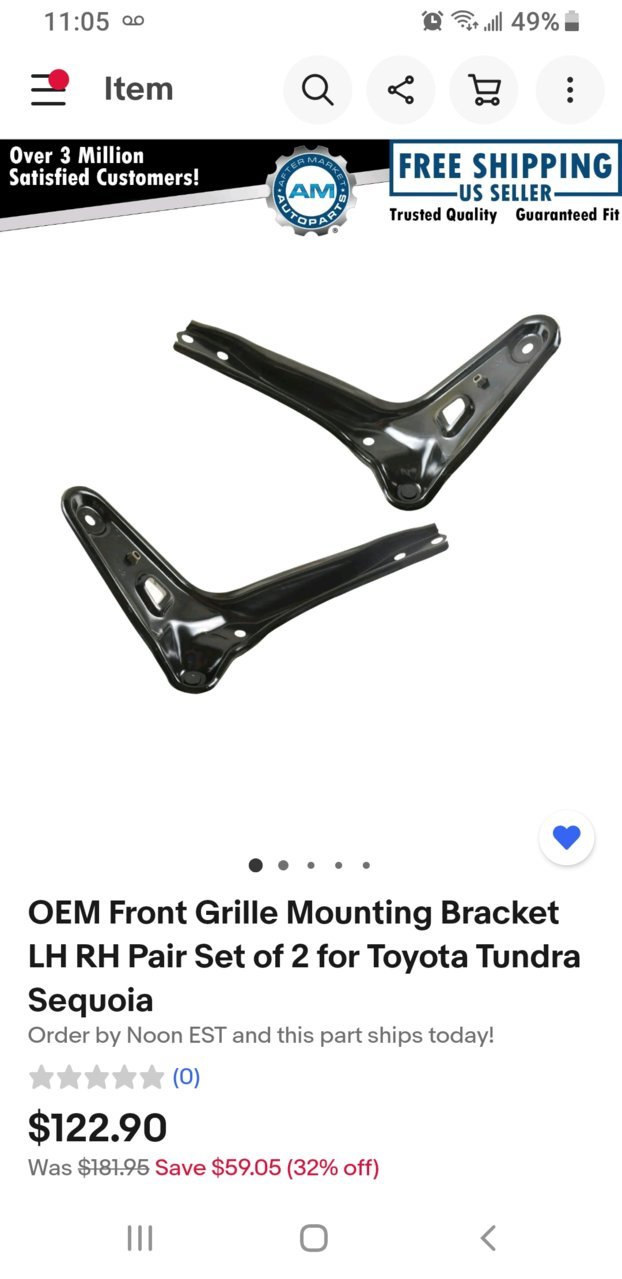Search for items with the magnifier icon
Screen dimensions: 622x1279
tap(317, 90)
